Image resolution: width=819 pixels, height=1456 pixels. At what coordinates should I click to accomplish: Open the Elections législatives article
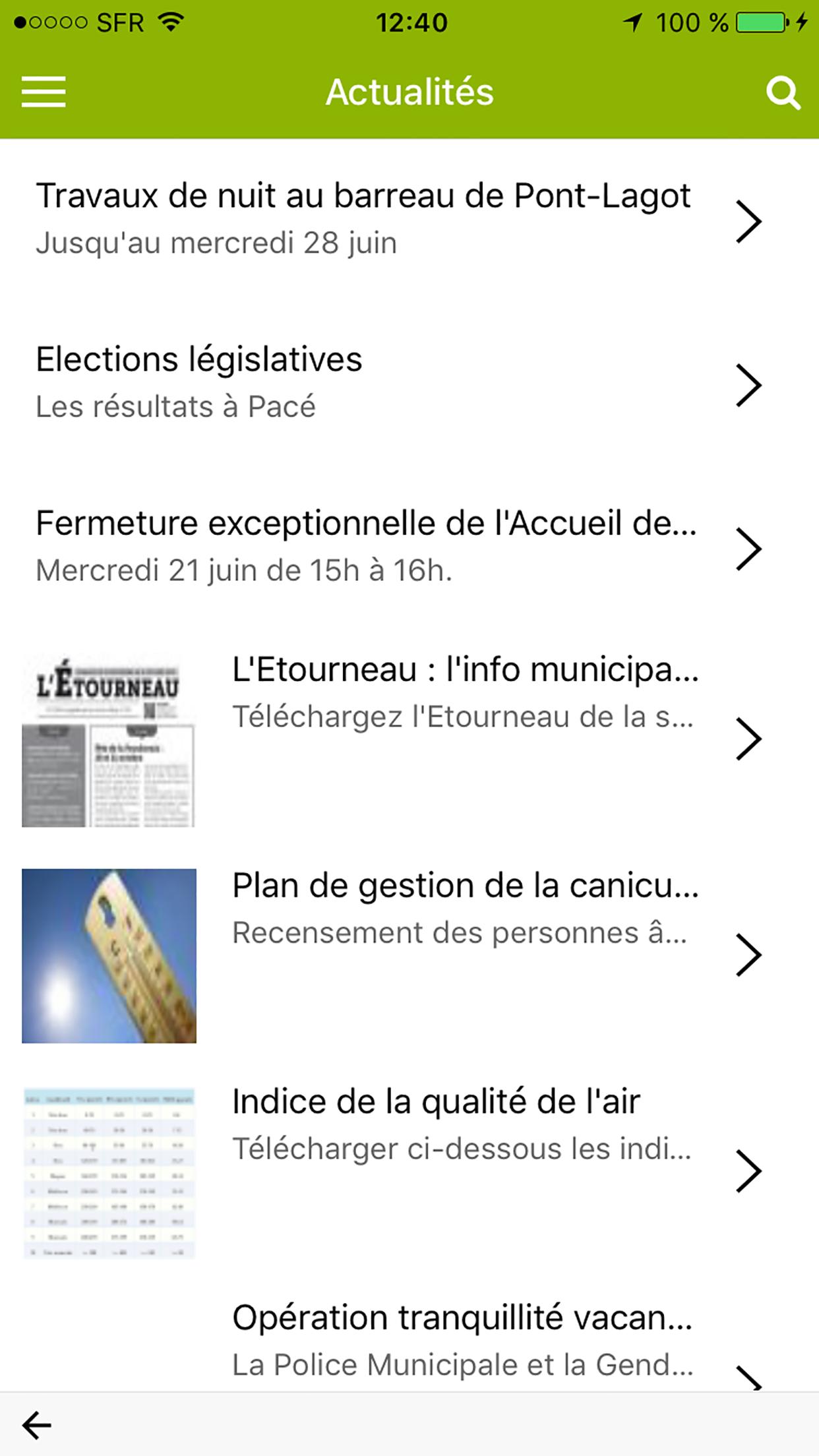pos(409,384)
